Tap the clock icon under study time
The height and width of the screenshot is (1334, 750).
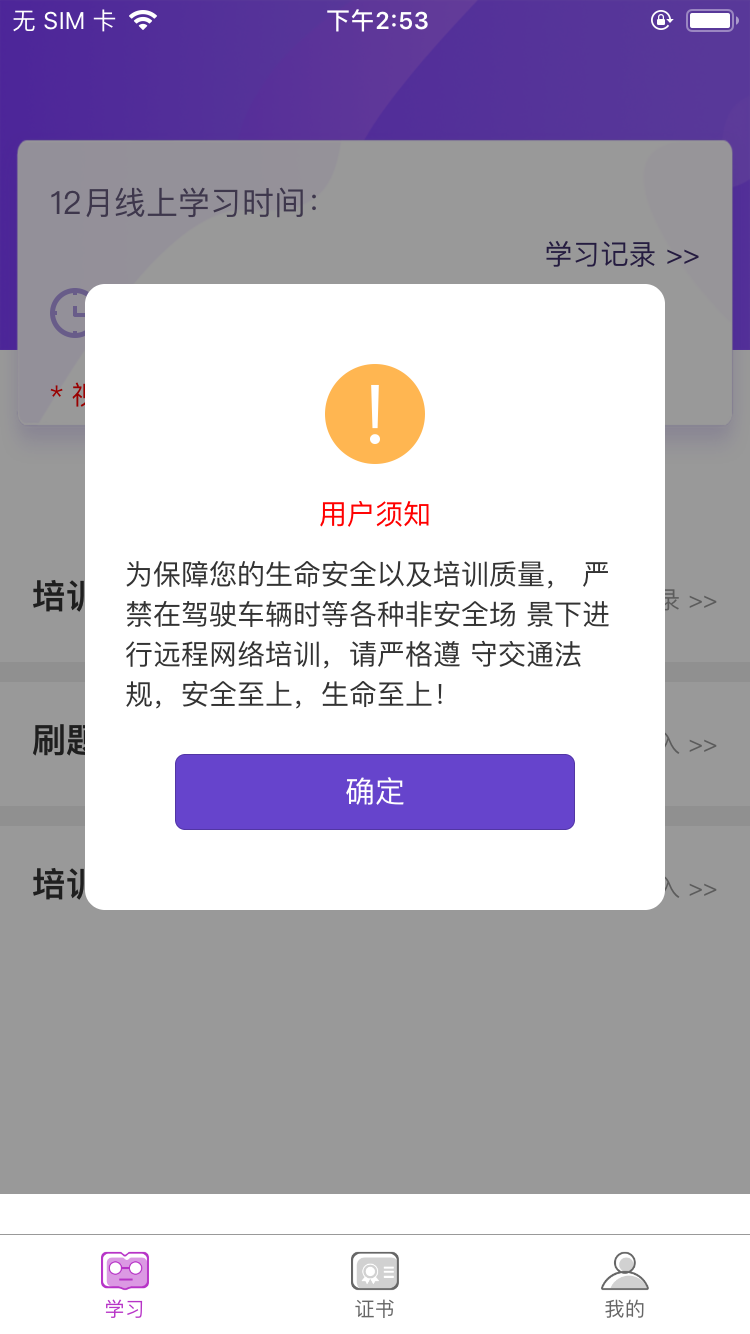point(70,313)
